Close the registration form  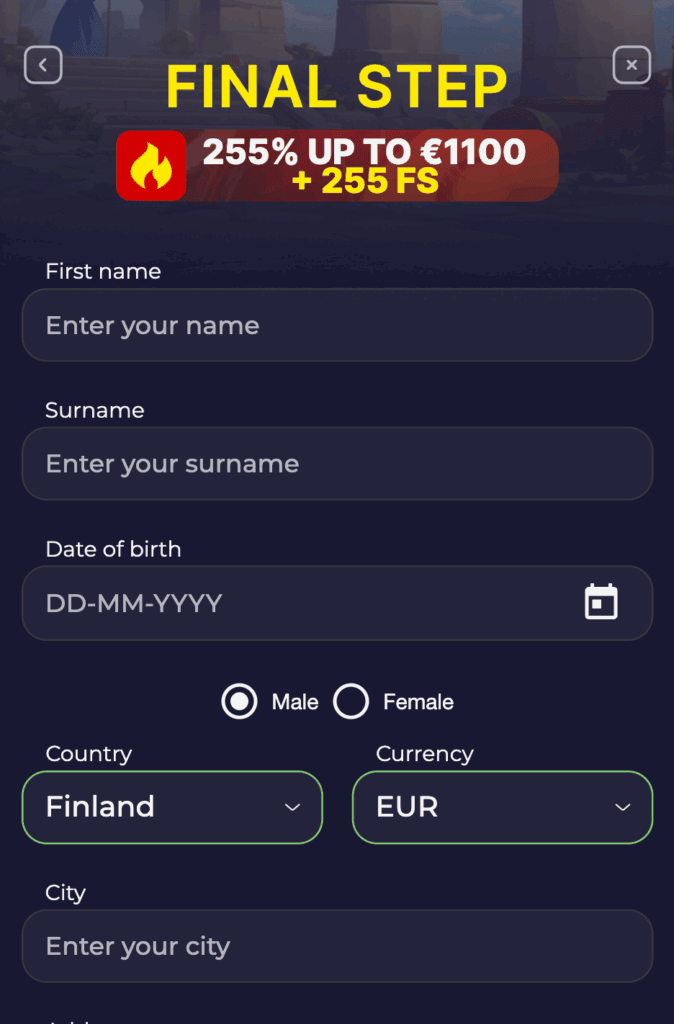[631, 66]
